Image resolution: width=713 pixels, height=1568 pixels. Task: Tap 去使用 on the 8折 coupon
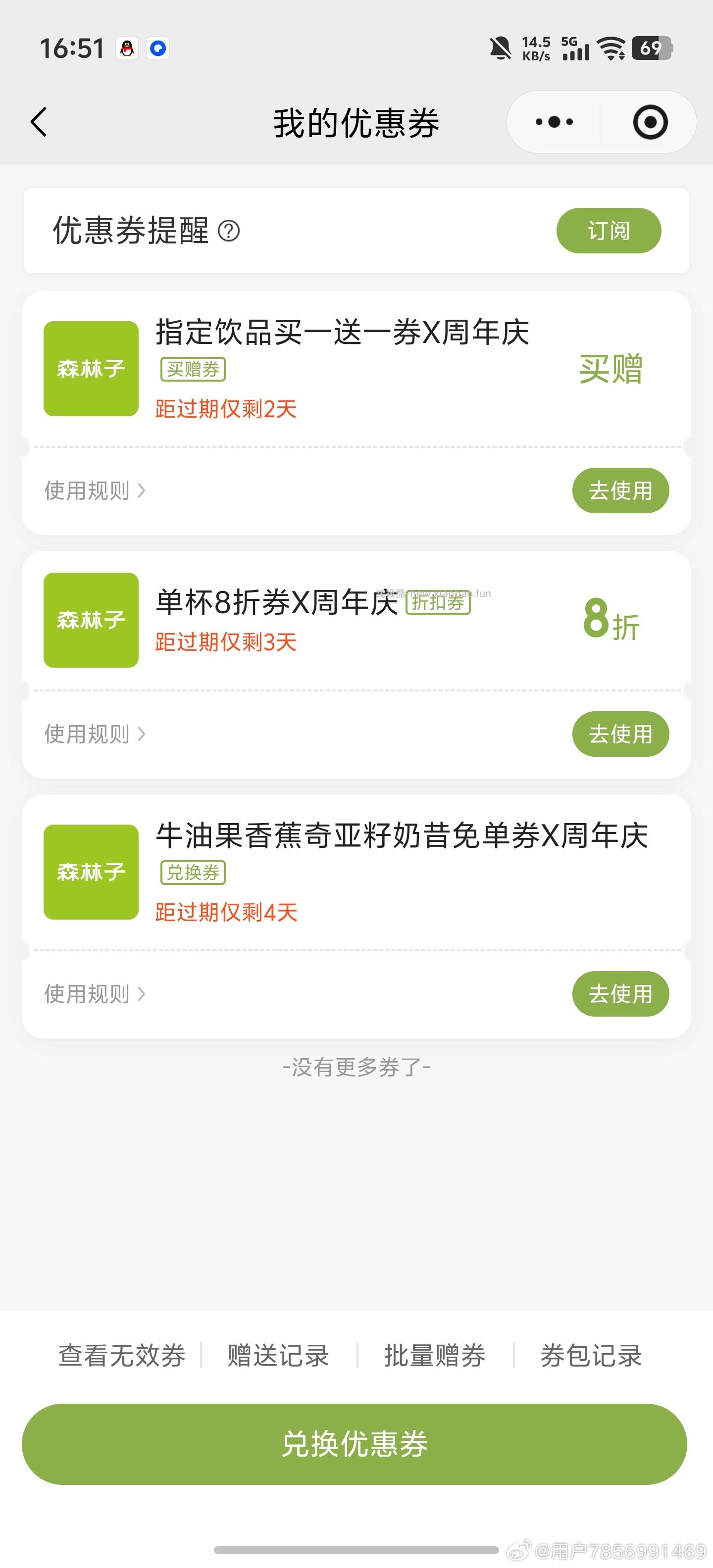click(620, 734)
